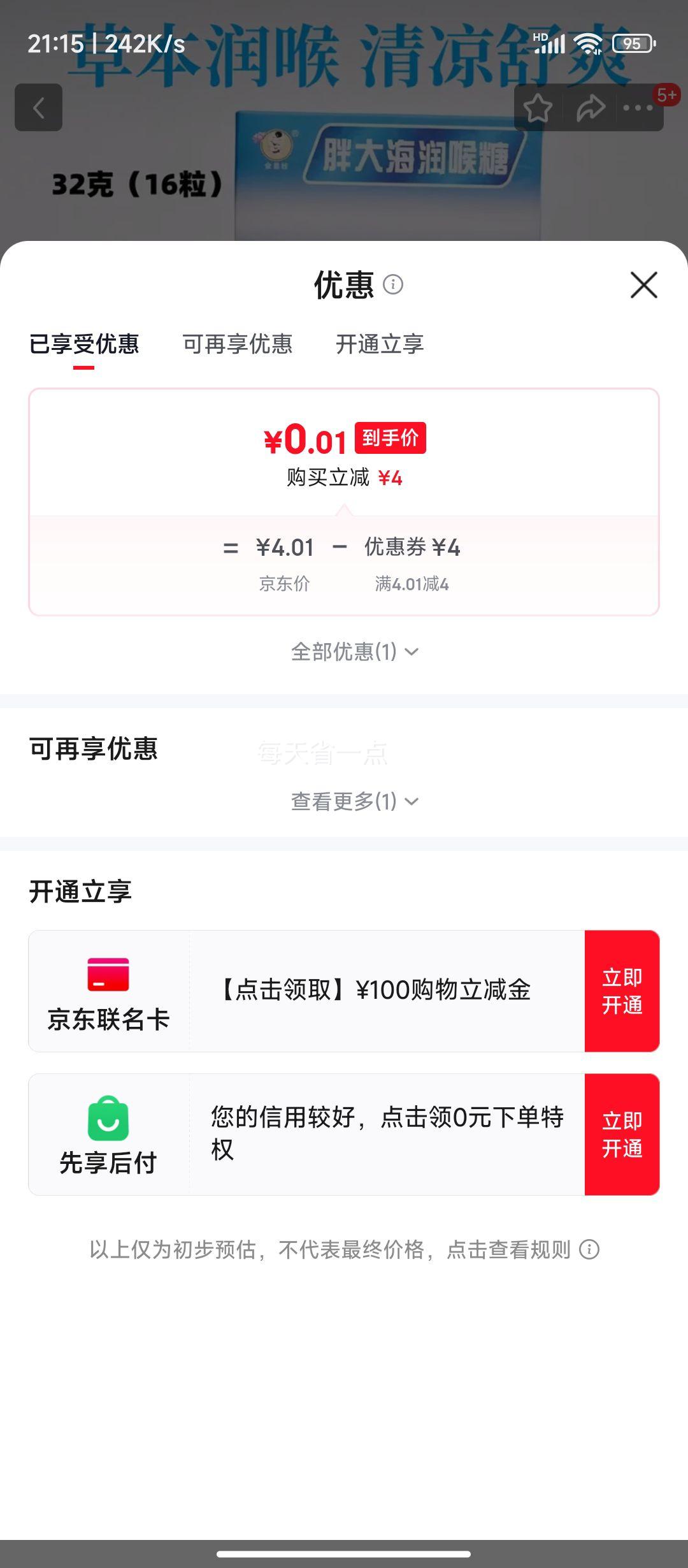Tap the info icon next to 优惠 title

tap(394, 285)
